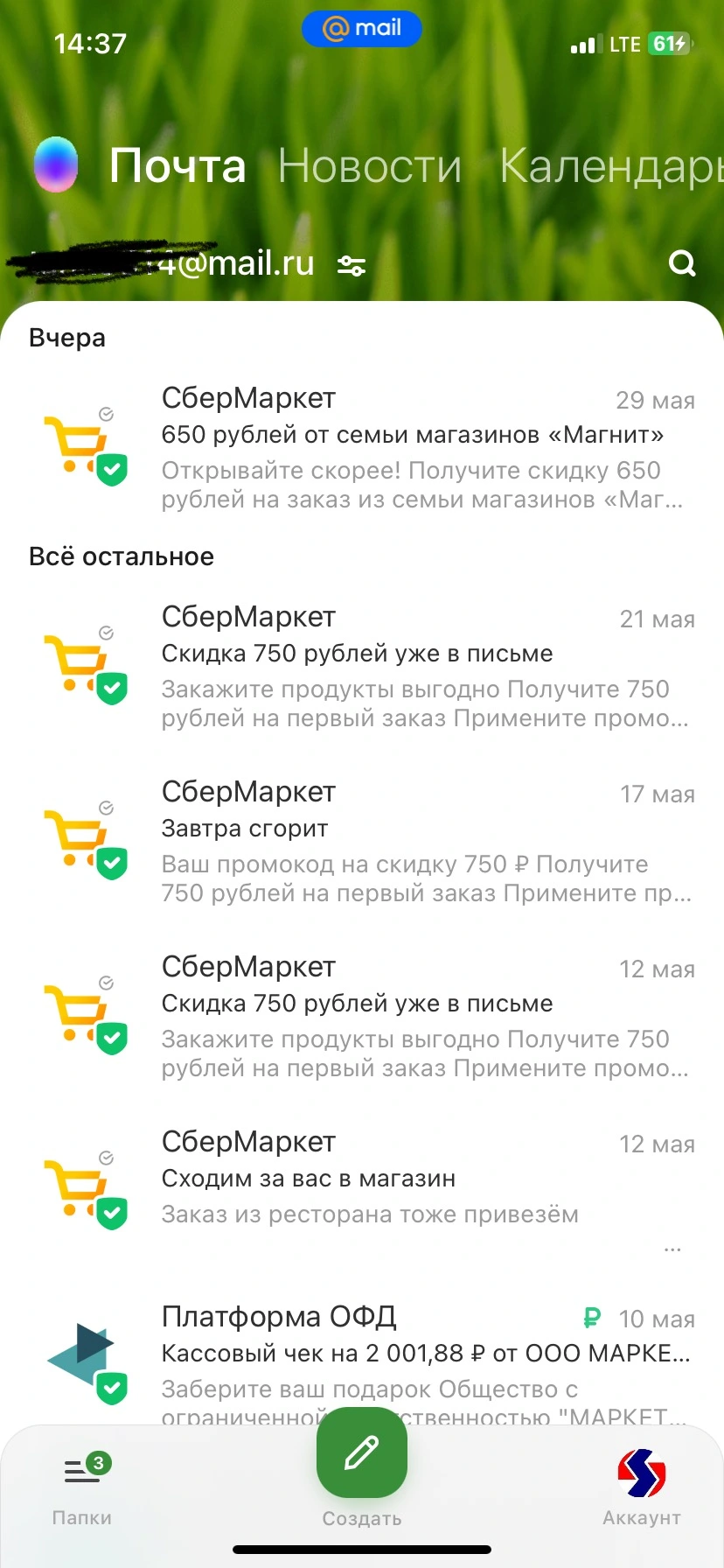This screenshot has width=724, height=1568.
Task: Open the 21 мая СберМаркет discount email
Action: click(x=362, y=667)
